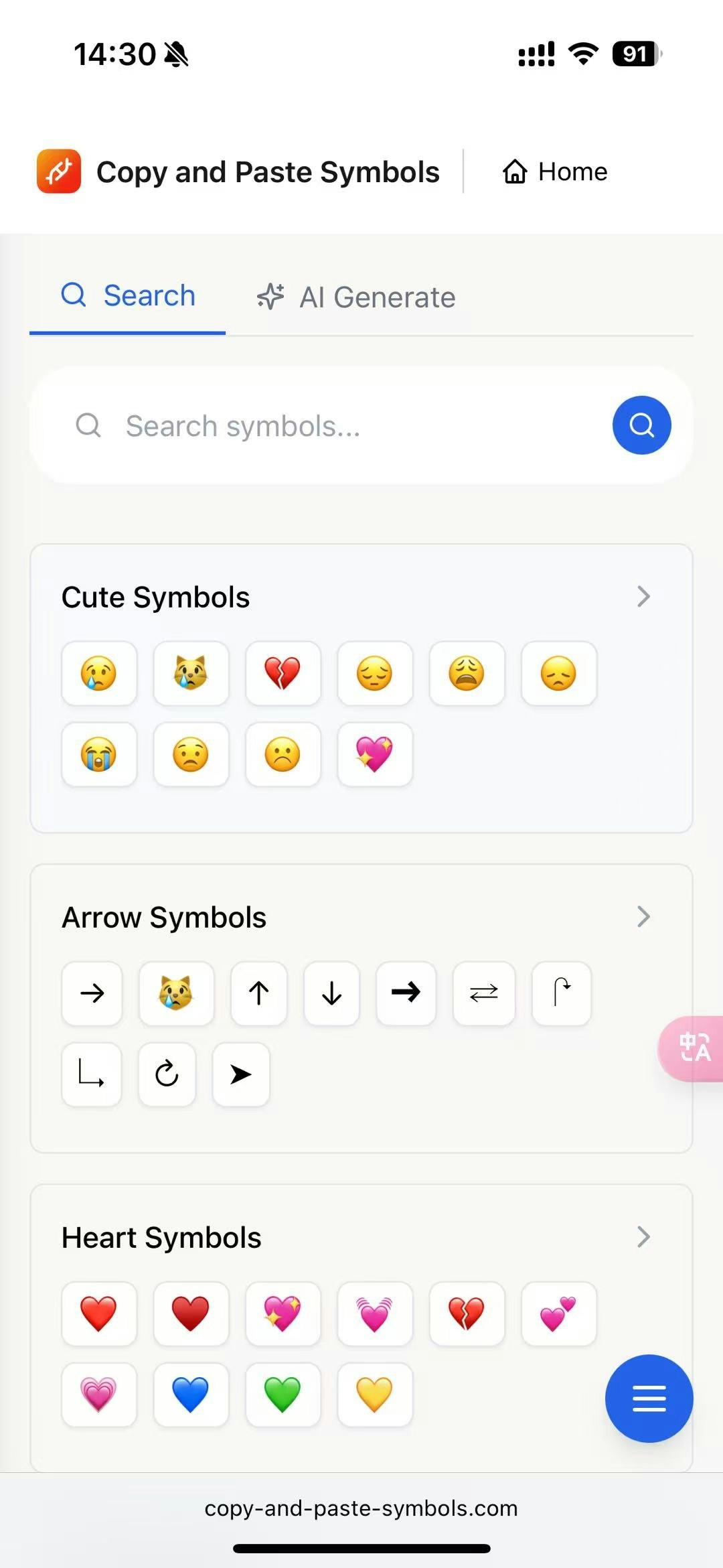
Task: Copy the down arrow symbol
Action: (331, 993)
